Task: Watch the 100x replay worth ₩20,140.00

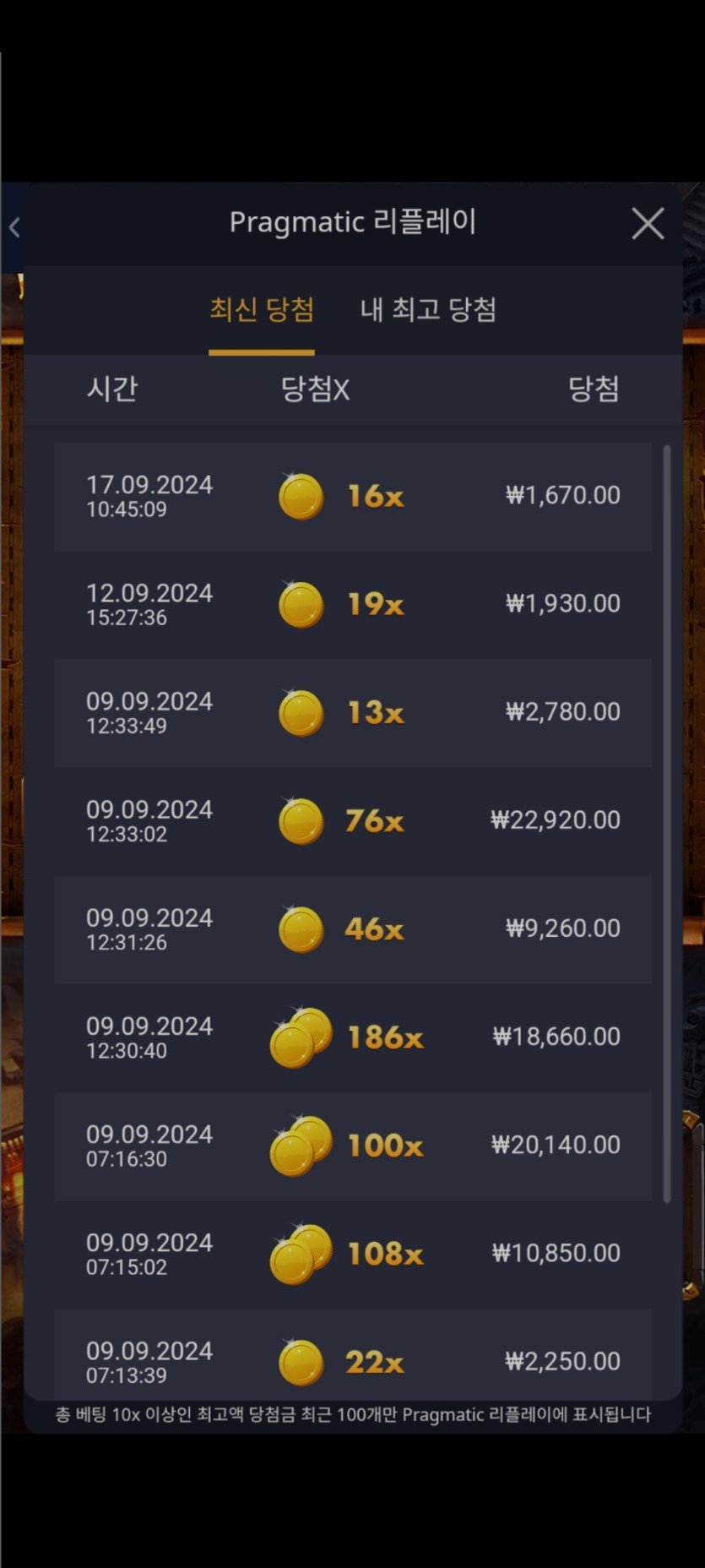Action: point(352,1146)
